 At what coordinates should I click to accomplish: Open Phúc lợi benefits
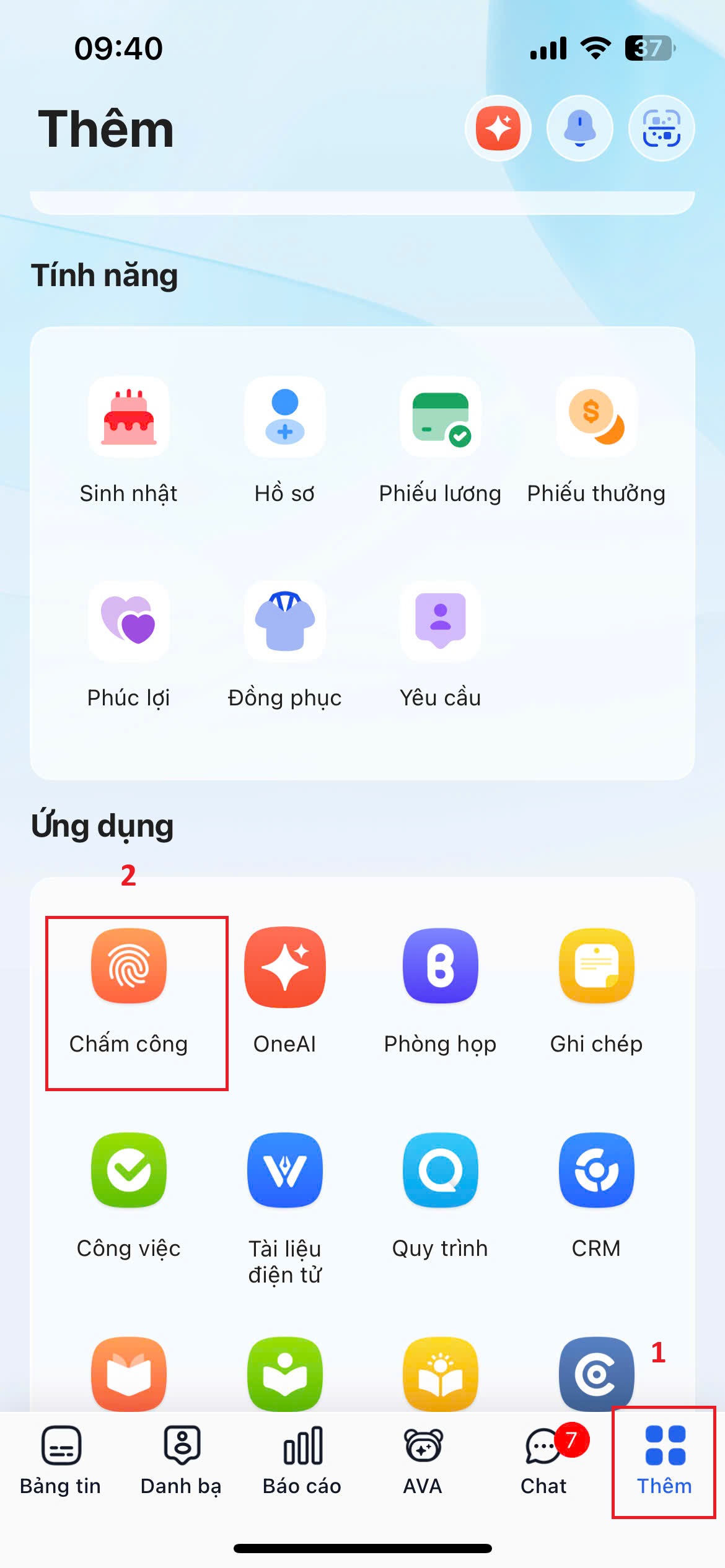[129, 621]
